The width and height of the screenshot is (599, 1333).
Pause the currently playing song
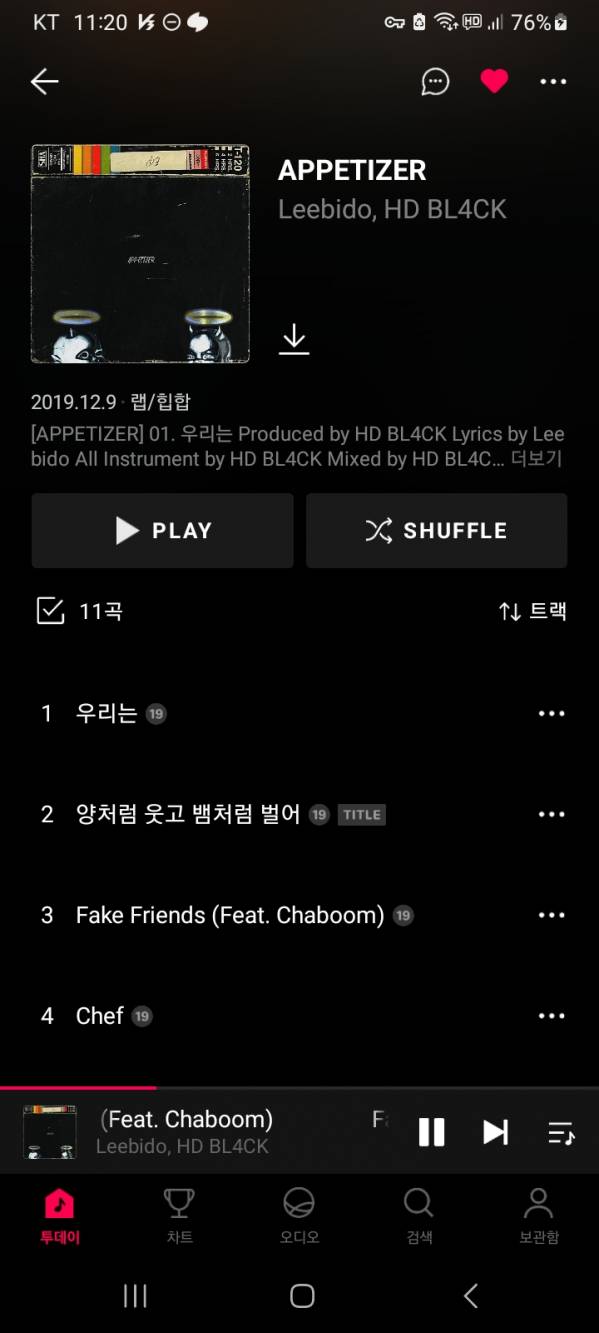coord(431,1132)
